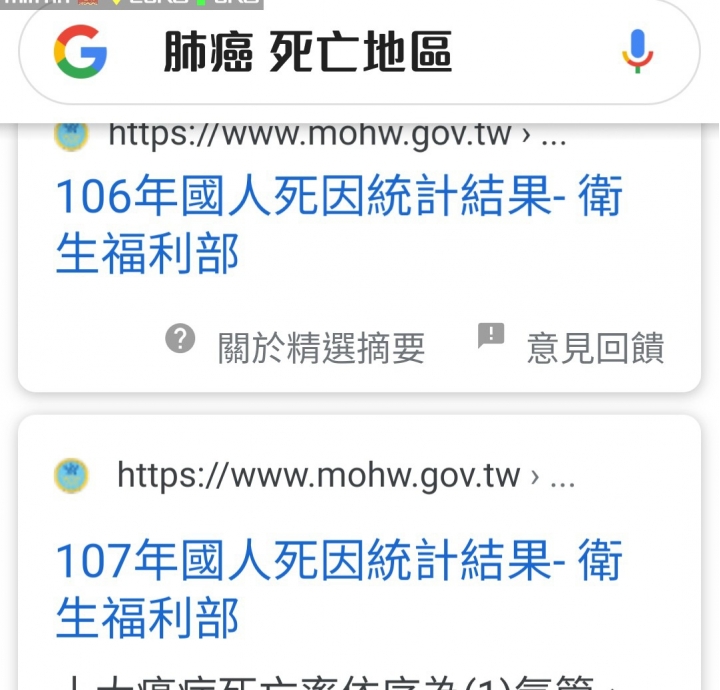Start voice search with the microphone
Viewport: 720px width, 690px height.
click(638, 51)
